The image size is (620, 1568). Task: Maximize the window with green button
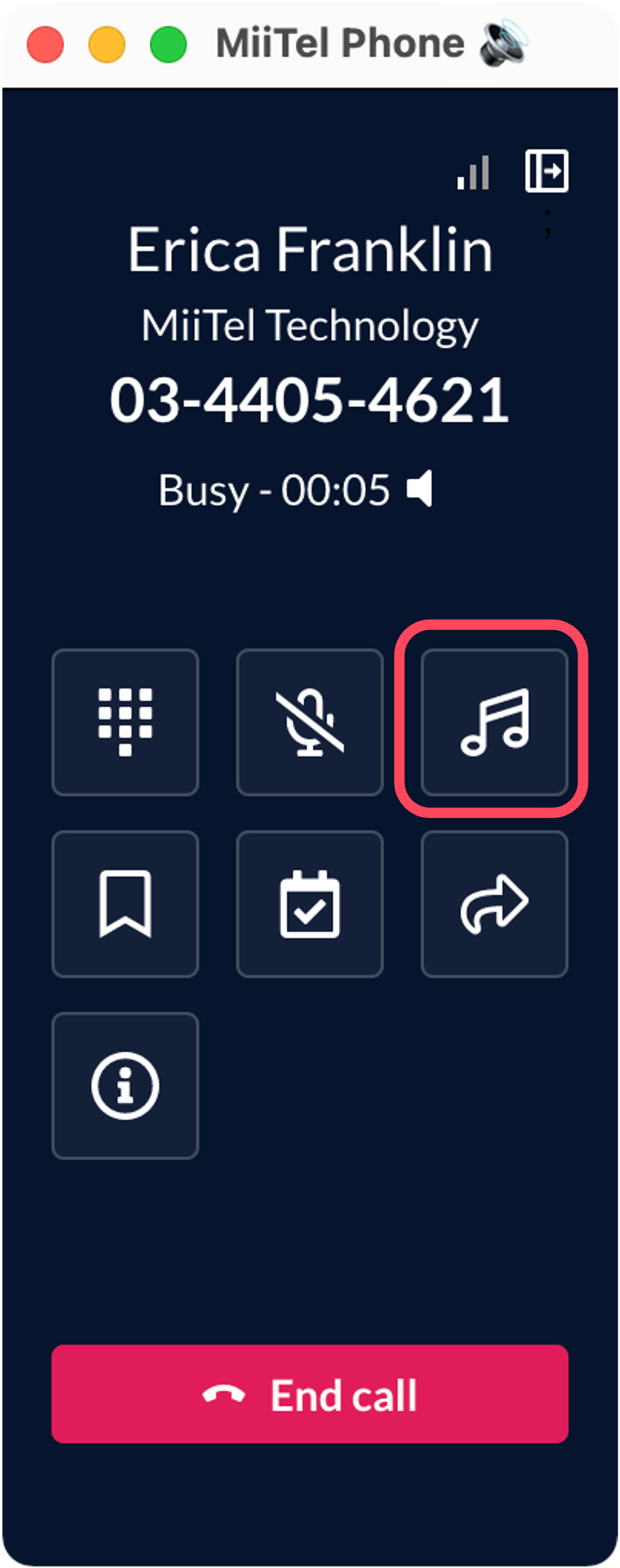click(x=168, y=45)
